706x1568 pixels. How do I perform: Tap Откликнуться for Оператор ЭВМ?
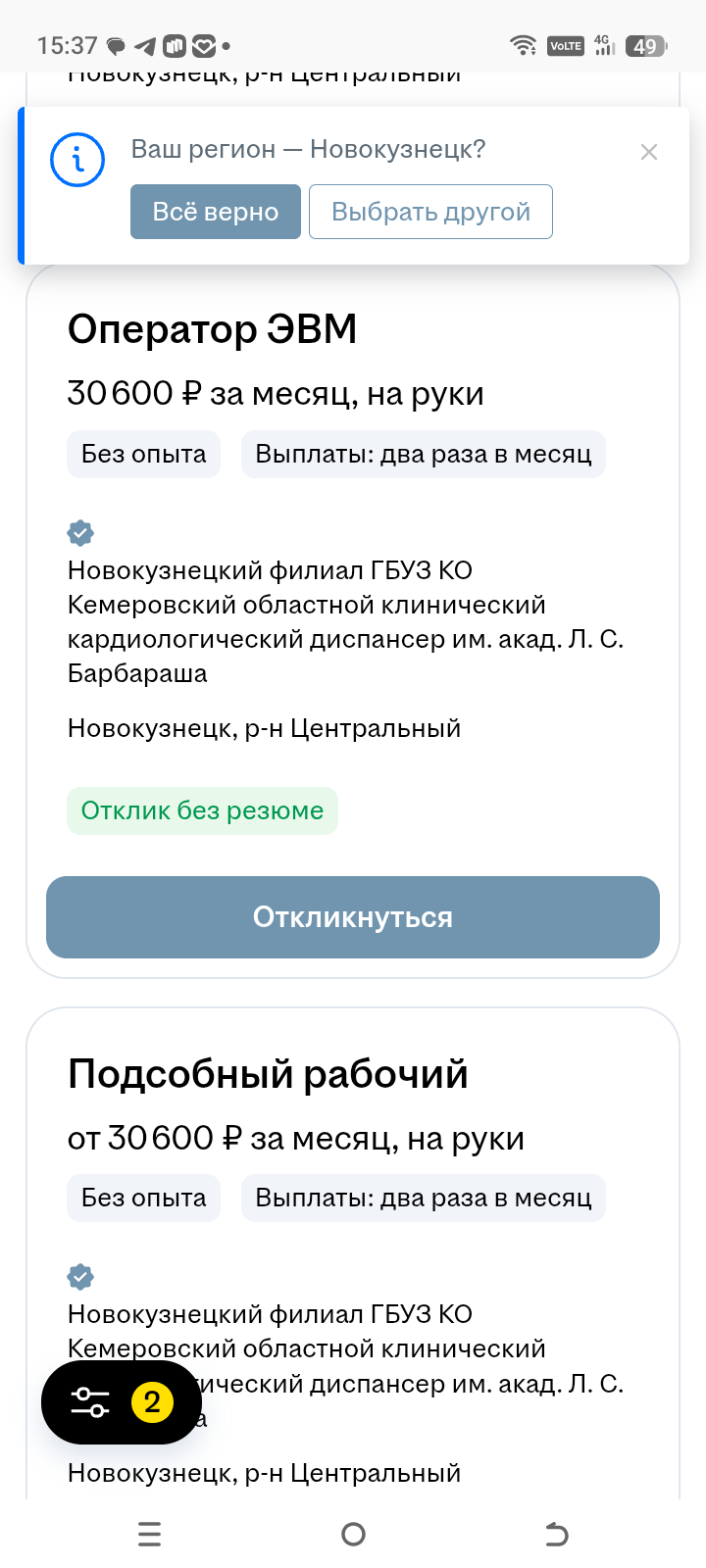[x=352, y=917]
